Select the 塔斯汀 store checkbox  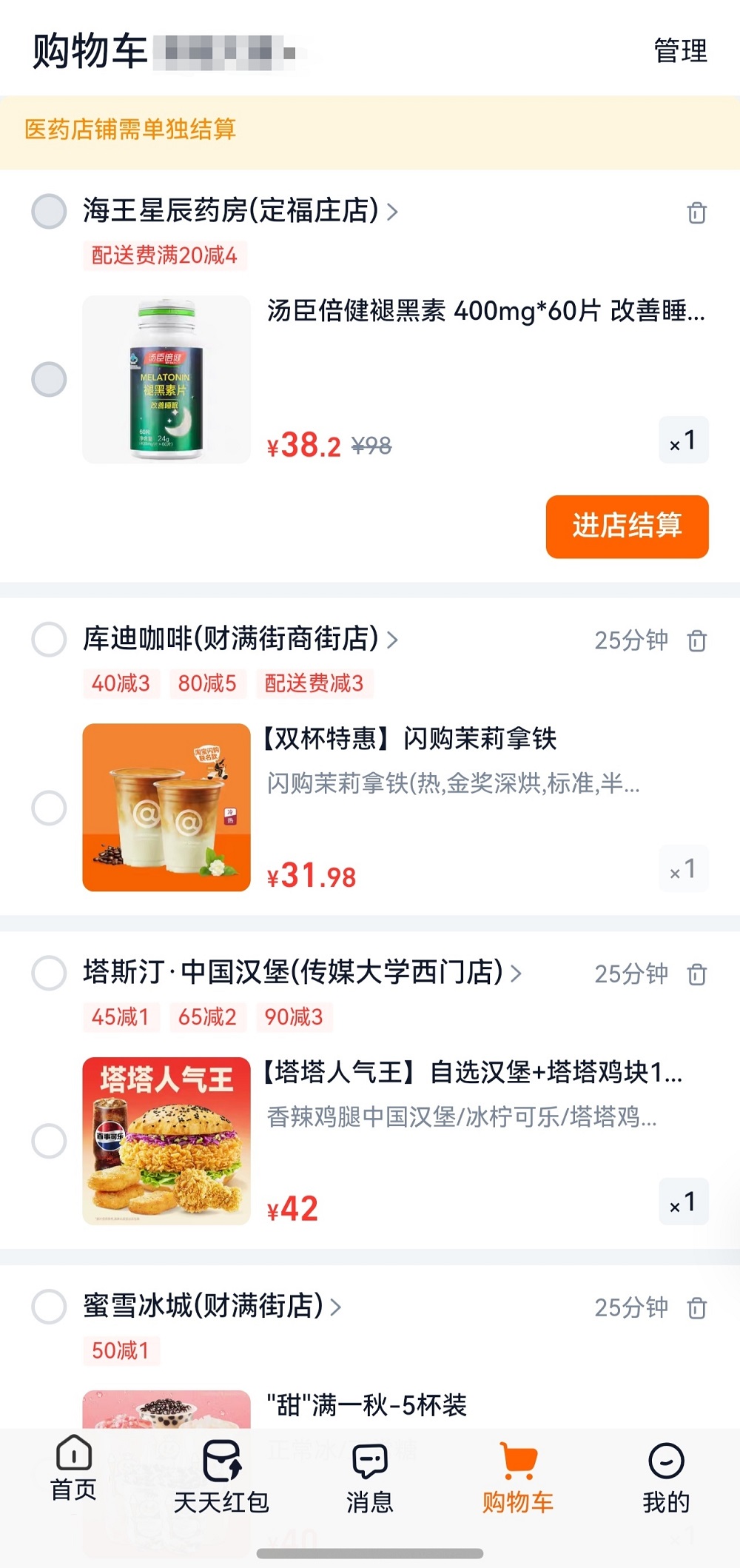(x=48, y=974)
